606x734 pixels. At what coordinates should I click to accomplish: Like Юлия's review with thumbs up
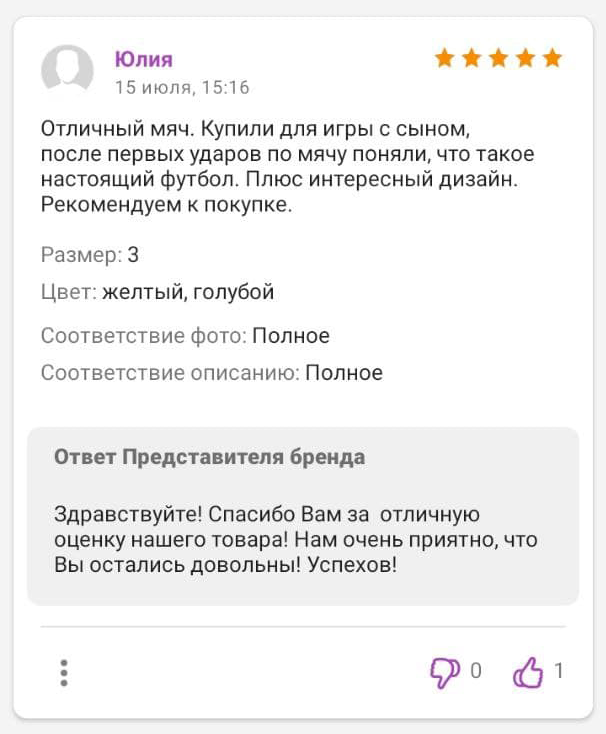coord(527,673)
